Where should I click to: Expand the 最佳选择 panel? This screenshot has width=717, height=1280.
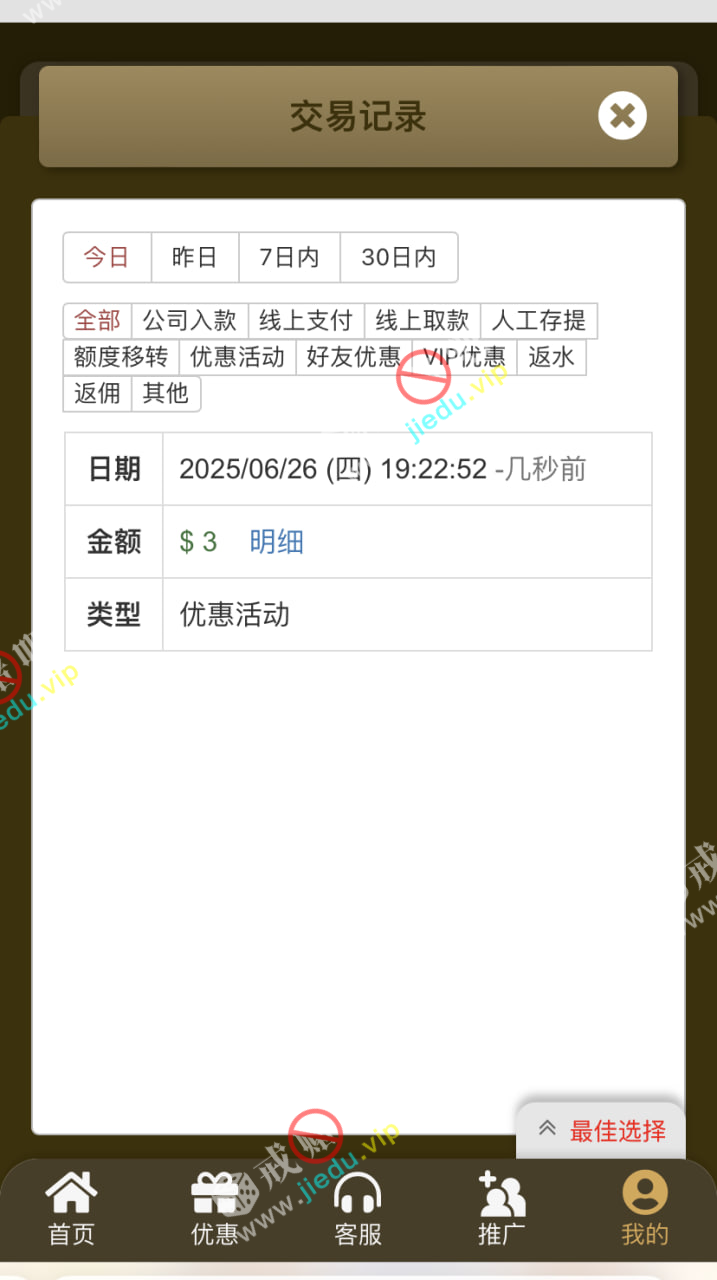coord(601,1131)
